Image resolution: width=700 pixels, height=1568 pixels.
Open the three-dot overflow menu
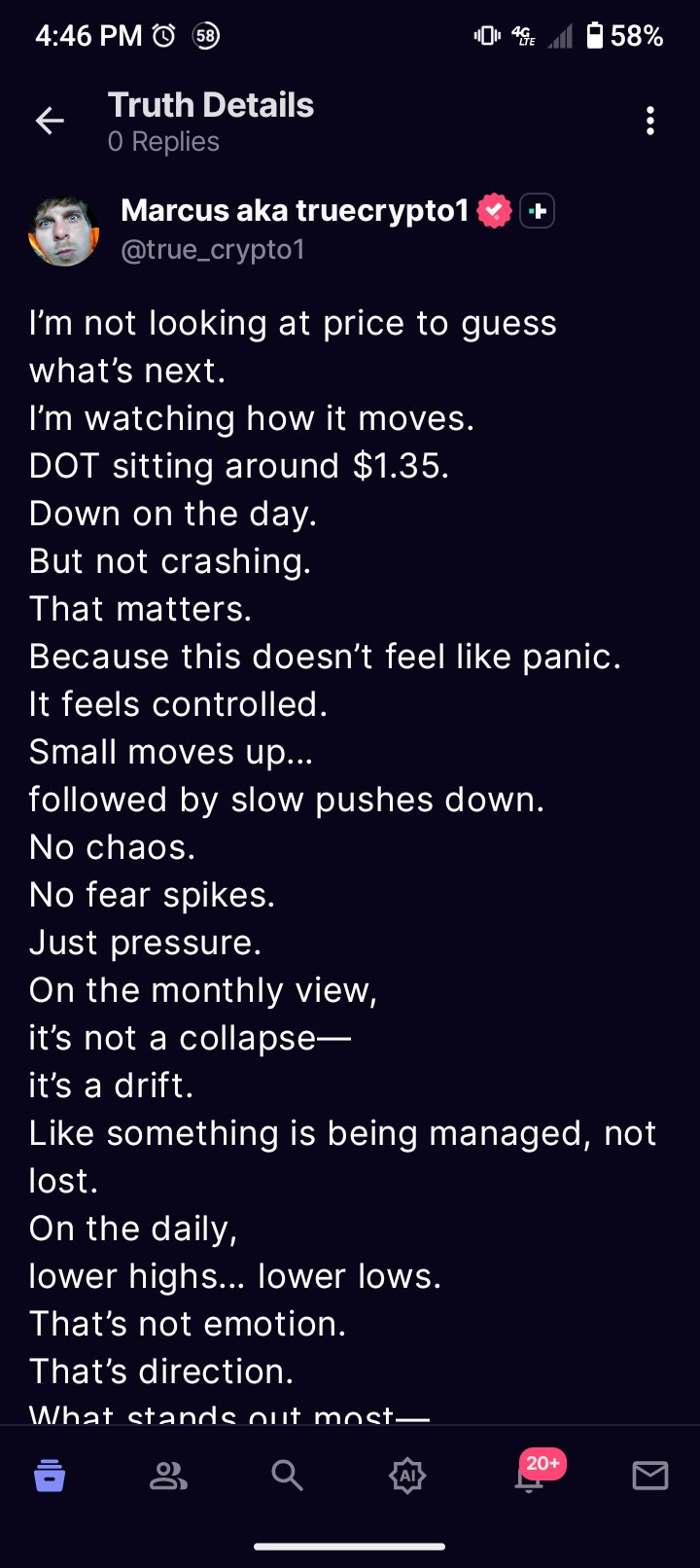click(649, 121)
